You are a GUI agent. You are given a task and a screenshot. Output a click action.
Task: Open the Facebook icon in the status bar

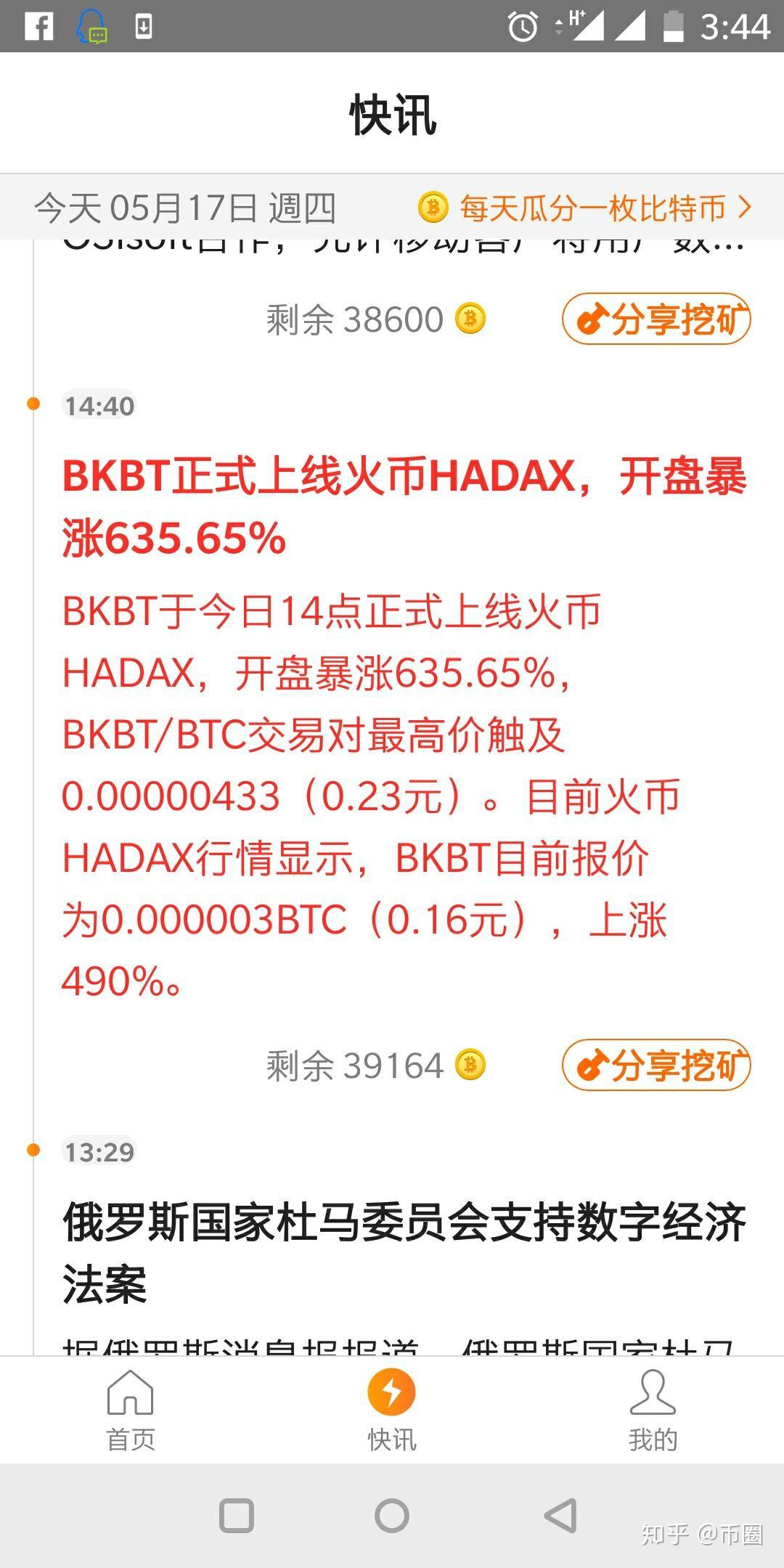tap(40, 29)
